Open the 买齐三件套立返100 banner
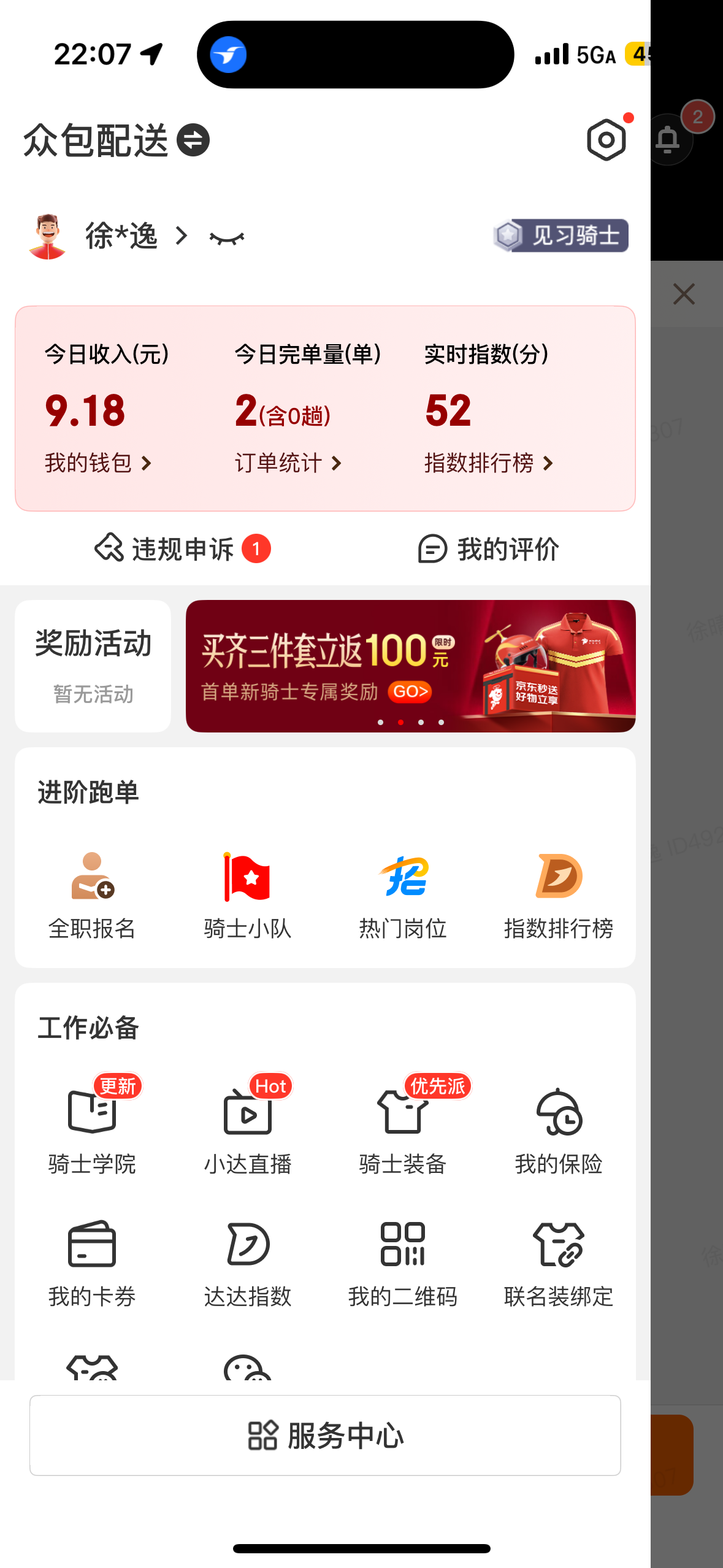 click(410, 666)
